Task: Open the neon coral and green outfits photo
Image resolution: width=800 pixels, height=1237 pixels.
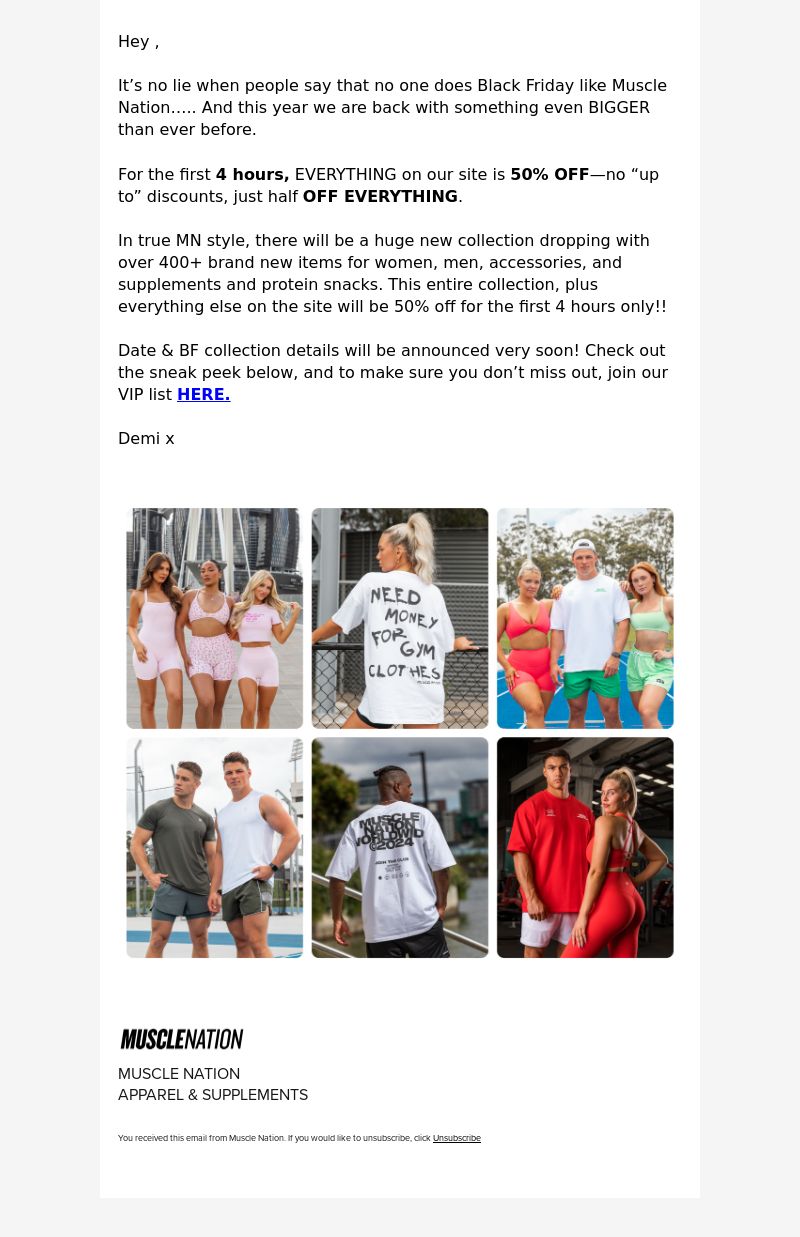Action: (585, 618)
